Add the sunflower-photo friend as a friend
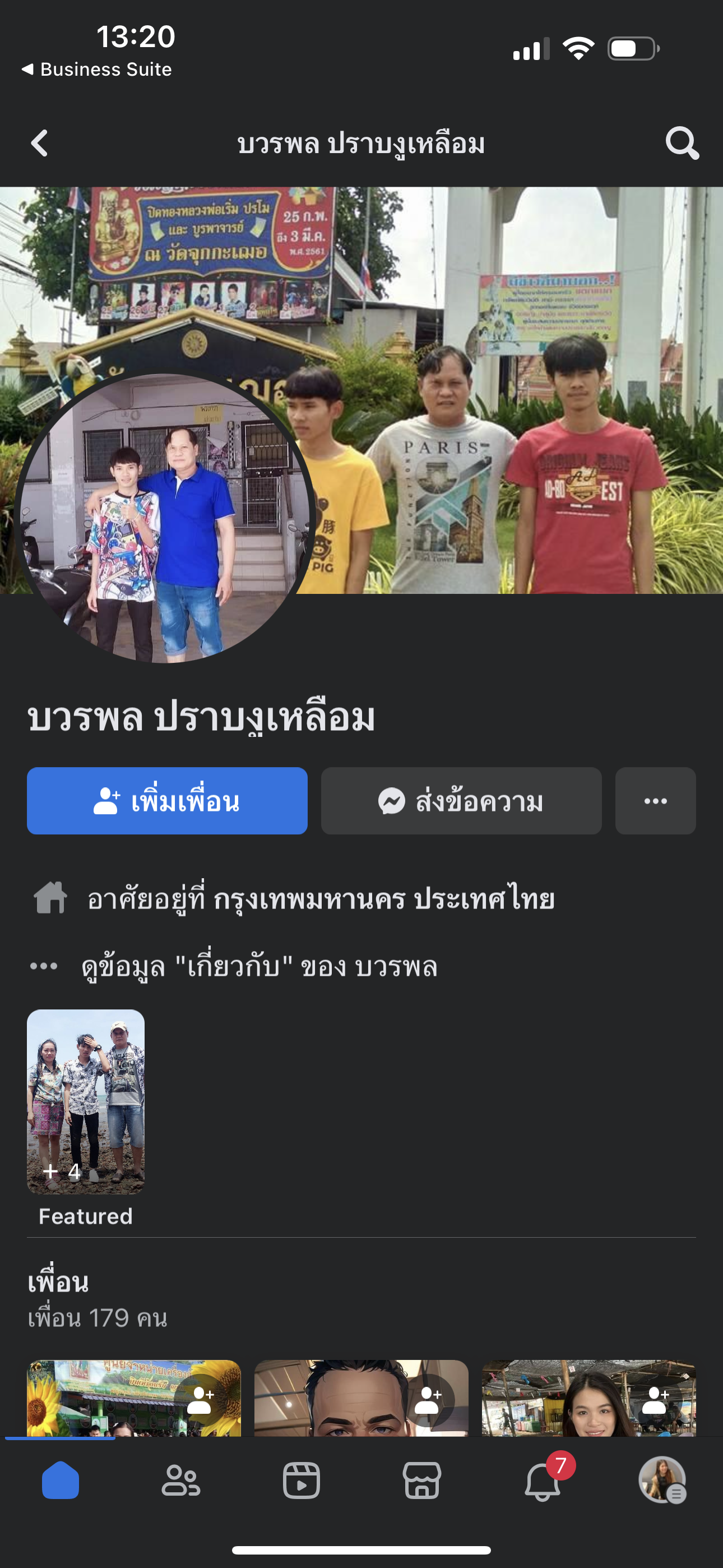The height and width of the screenshot is (1568, 723). (200, 1400)
